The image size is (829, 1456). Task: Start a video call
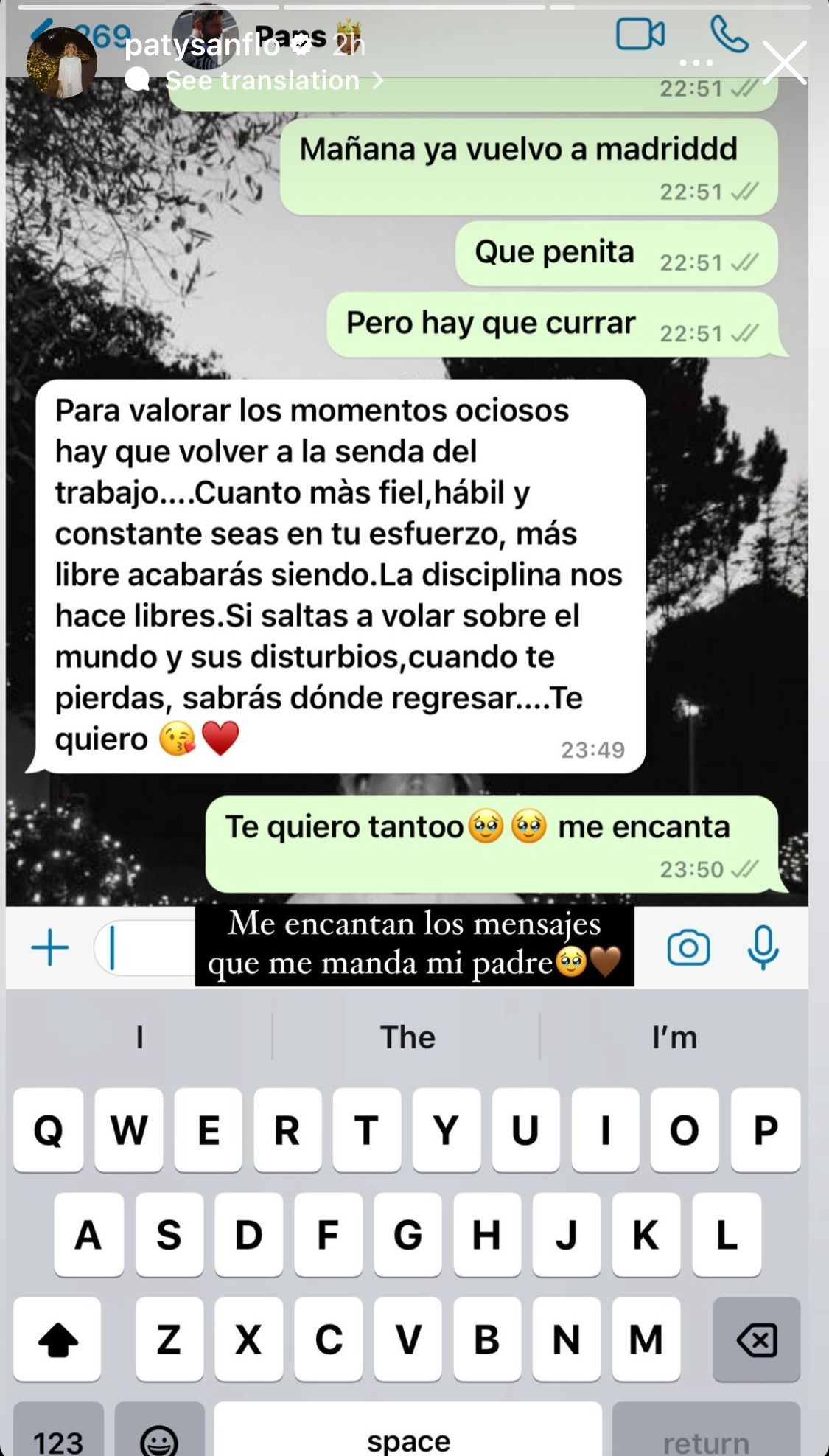tap(640, 33)
